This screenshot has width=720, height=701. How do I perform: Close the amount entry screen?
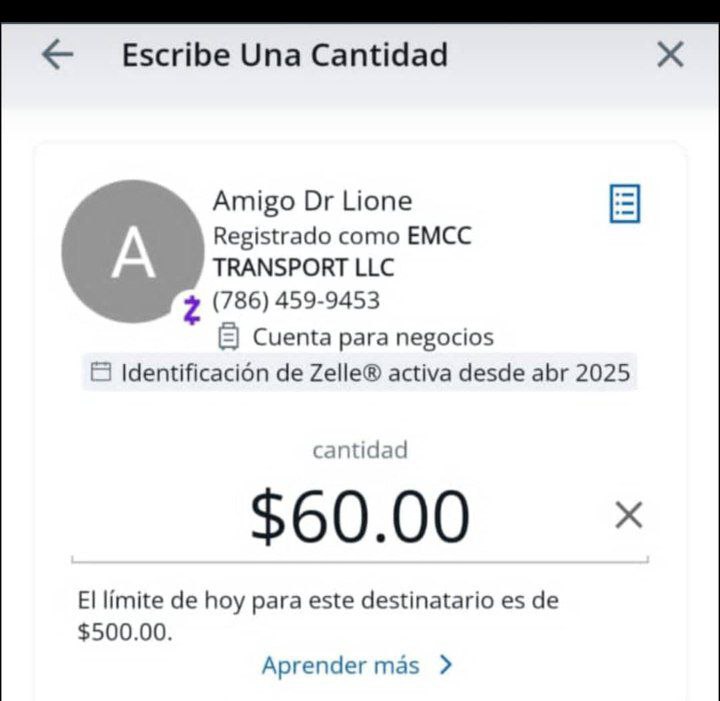(670, 55)
